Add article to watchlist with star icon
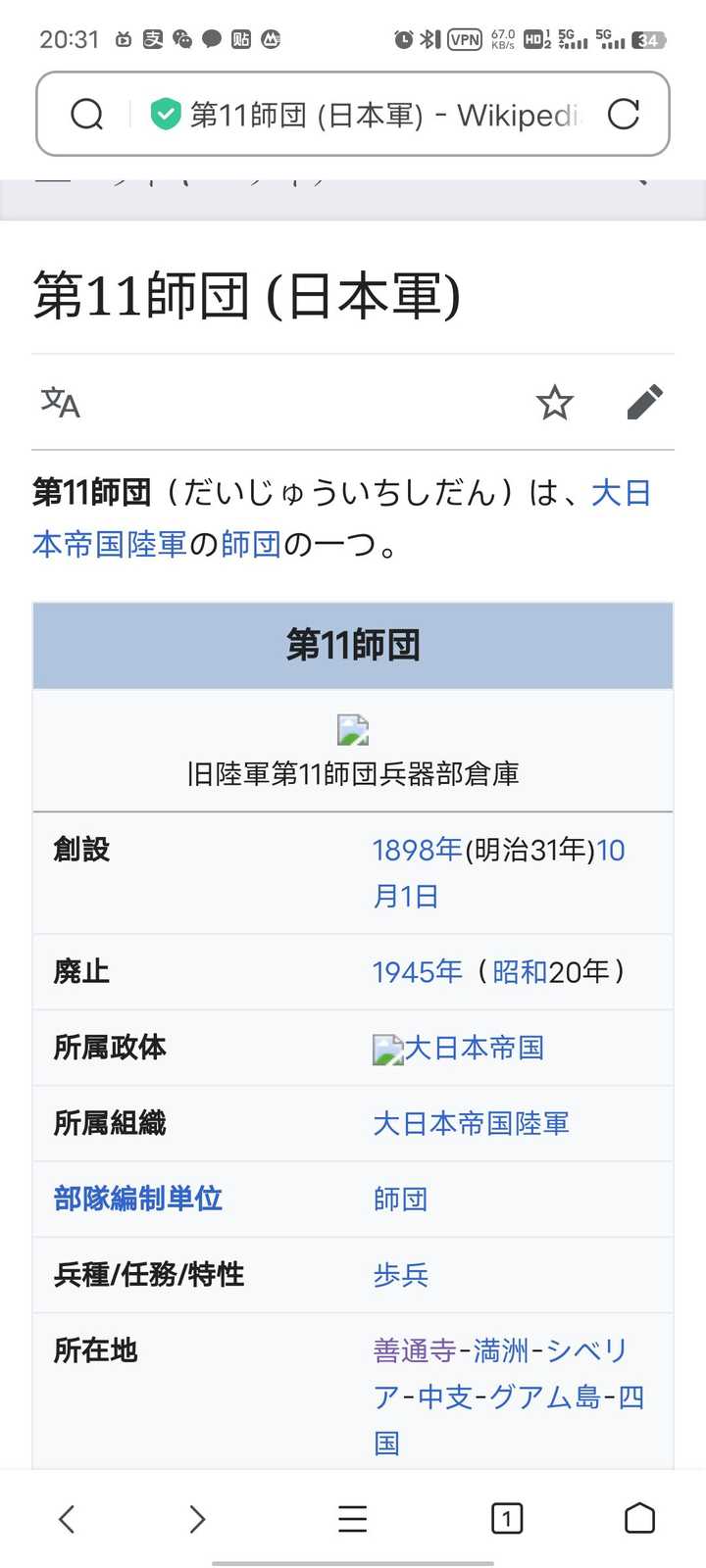This screenshot has width=706, height=1568. (555, 402)
